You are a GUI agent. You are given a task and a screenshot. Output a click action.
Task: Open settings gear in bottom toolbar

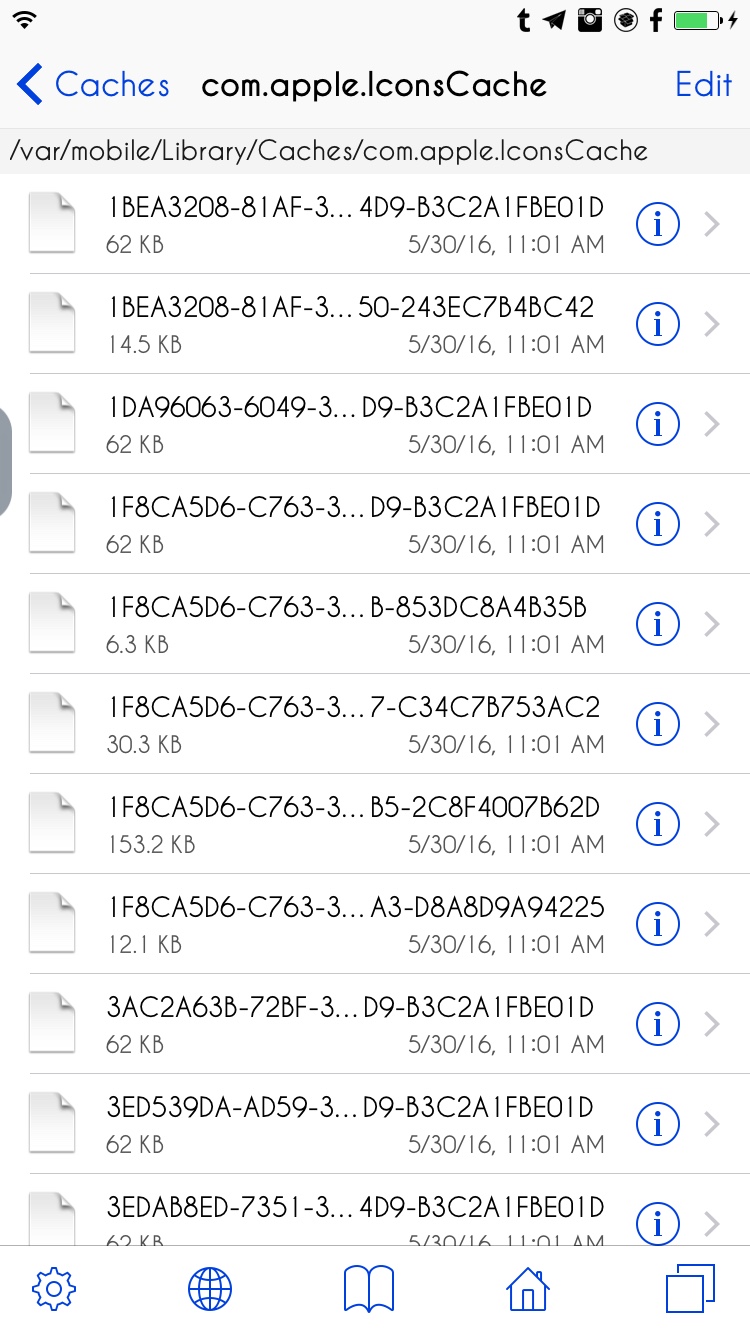point(54,1289)
